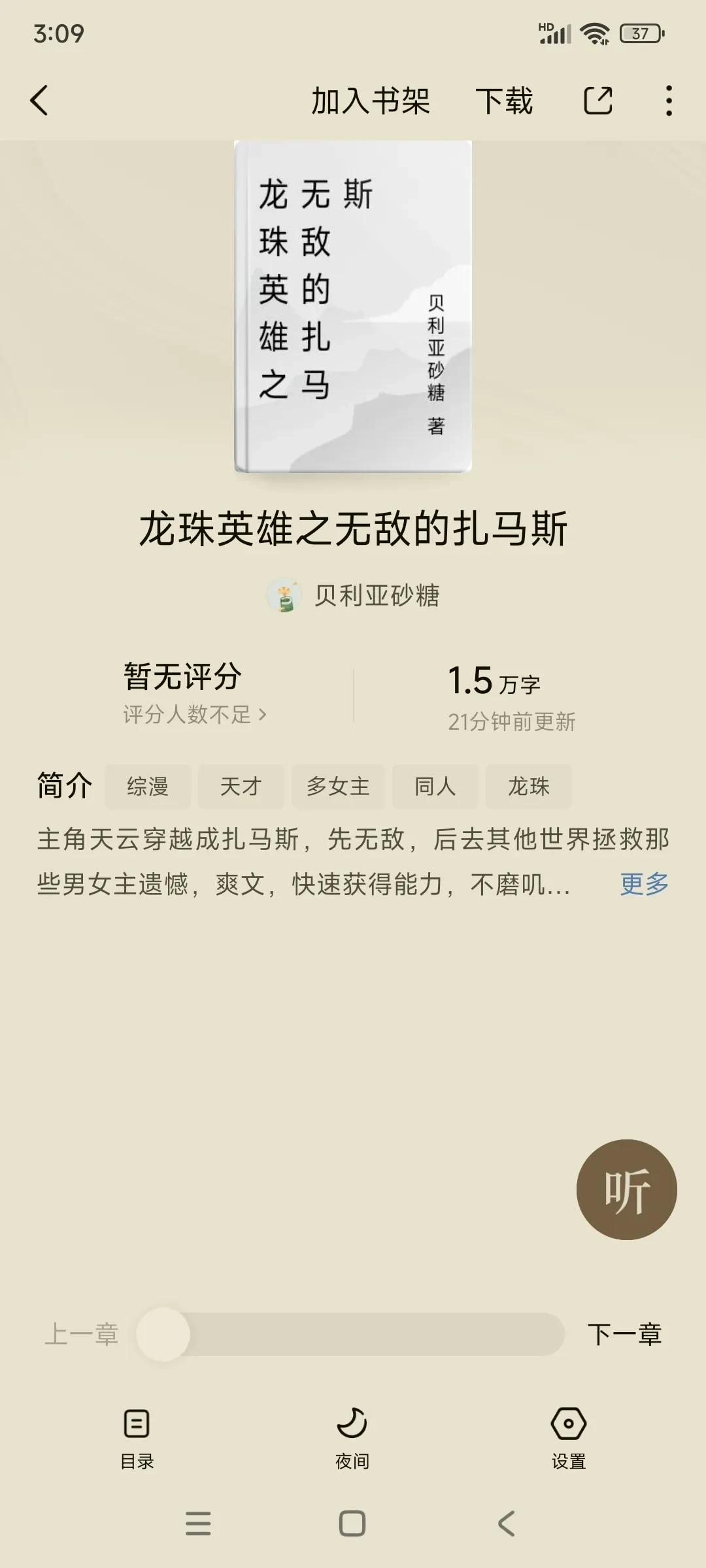Start audio listening with the 听 button
This screenshot has height=1568, width=706.
(x=626, y=1189)
